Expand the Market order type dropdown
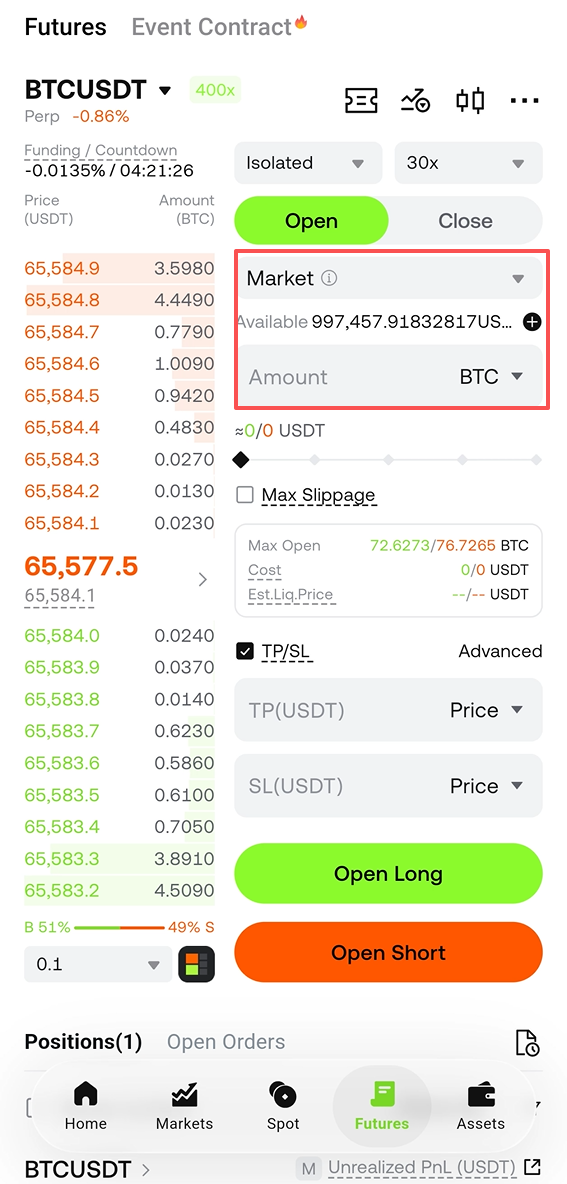Image resolution: width=567 pixels, height=1184 pixels. click(x=388, y=278)
